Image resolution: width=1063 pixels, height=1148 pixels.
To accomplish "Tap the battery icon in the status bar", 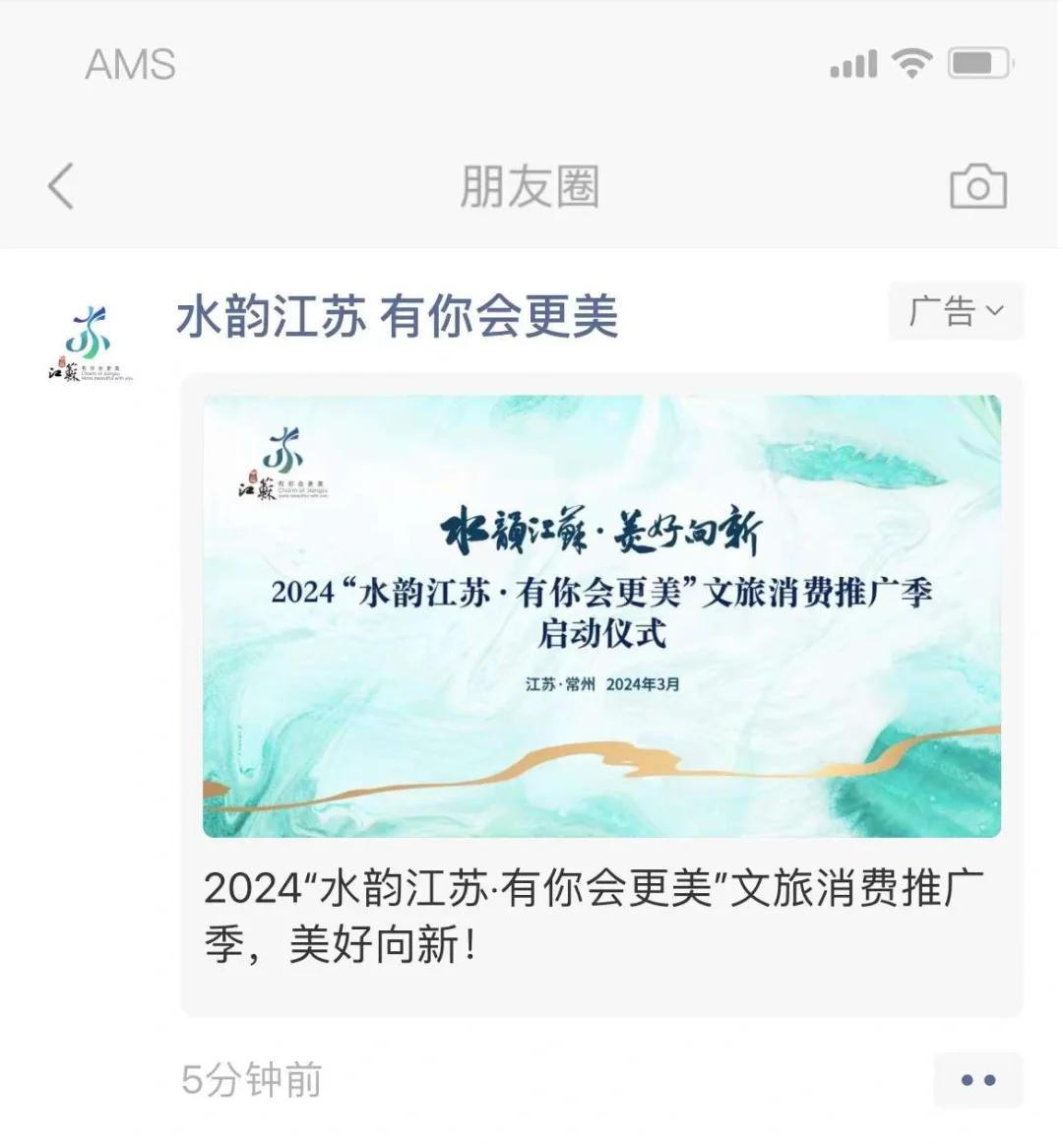I will tap(977, 61).
